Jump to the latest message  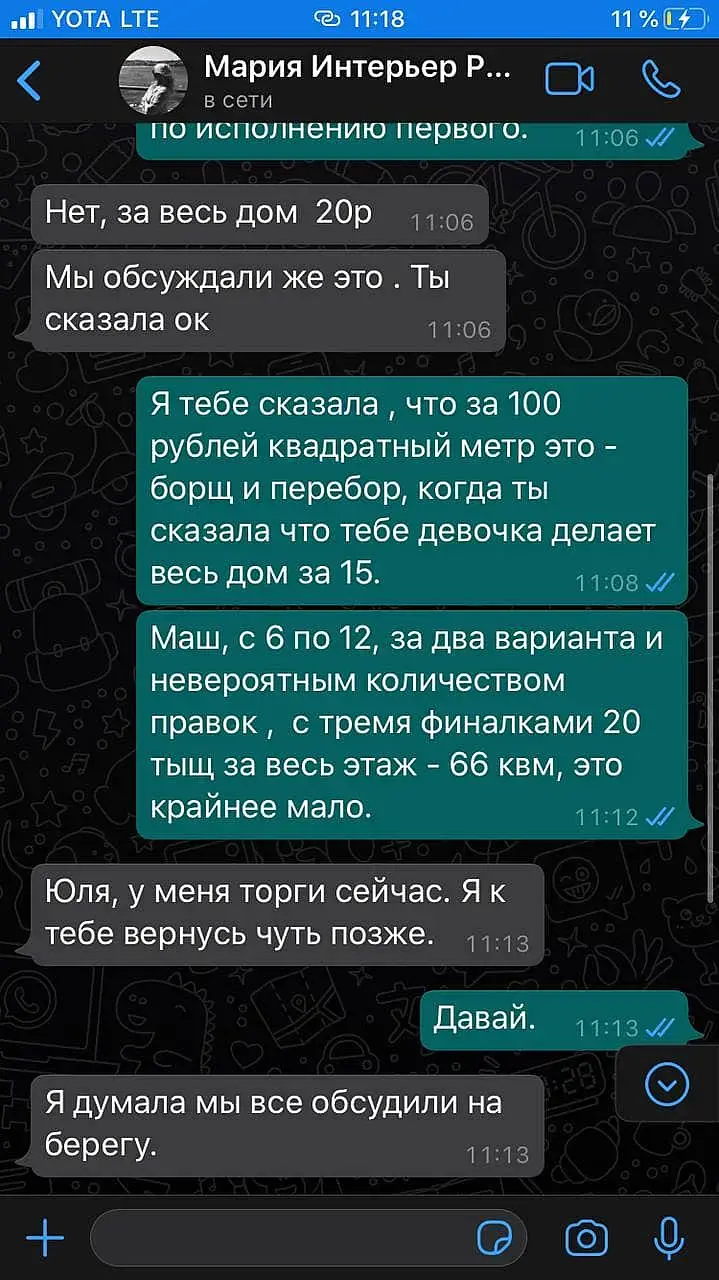pos(667,1083)
